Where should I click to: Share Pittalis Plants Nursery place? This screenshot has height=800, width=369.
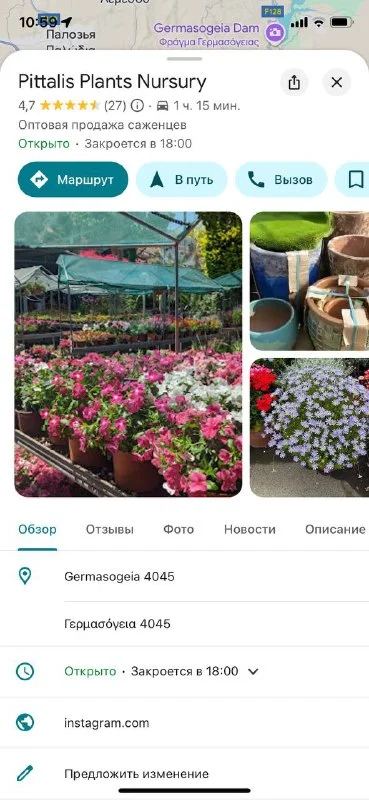294,82
